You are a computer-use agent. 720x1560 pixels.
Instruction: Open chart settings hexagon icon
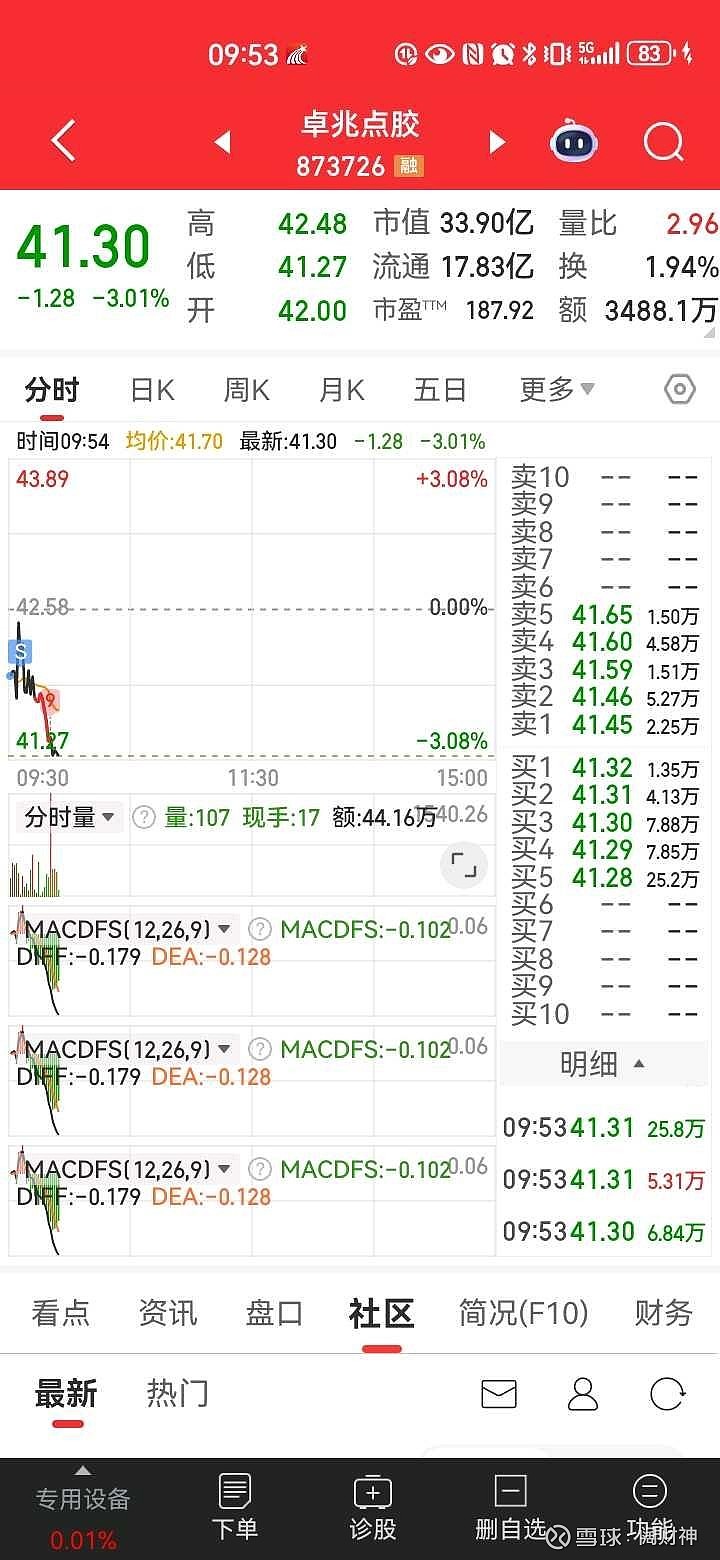point(680,389)
